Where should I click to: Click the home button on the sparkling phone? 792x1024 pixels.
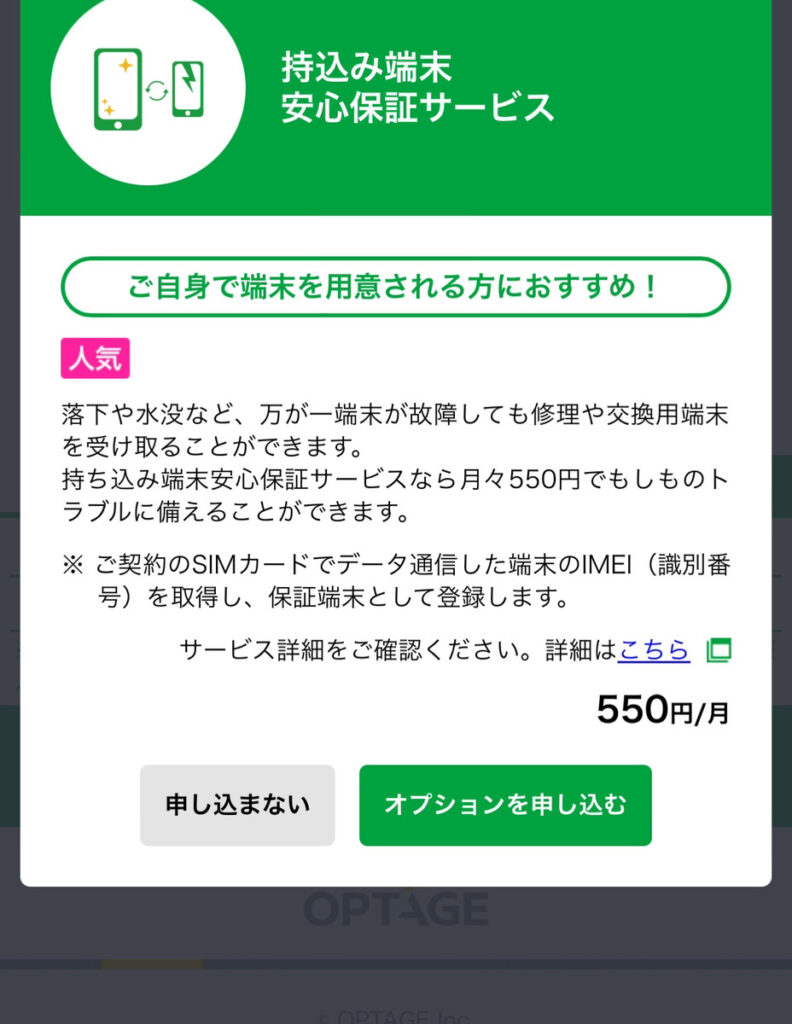[x=119, y=125]
